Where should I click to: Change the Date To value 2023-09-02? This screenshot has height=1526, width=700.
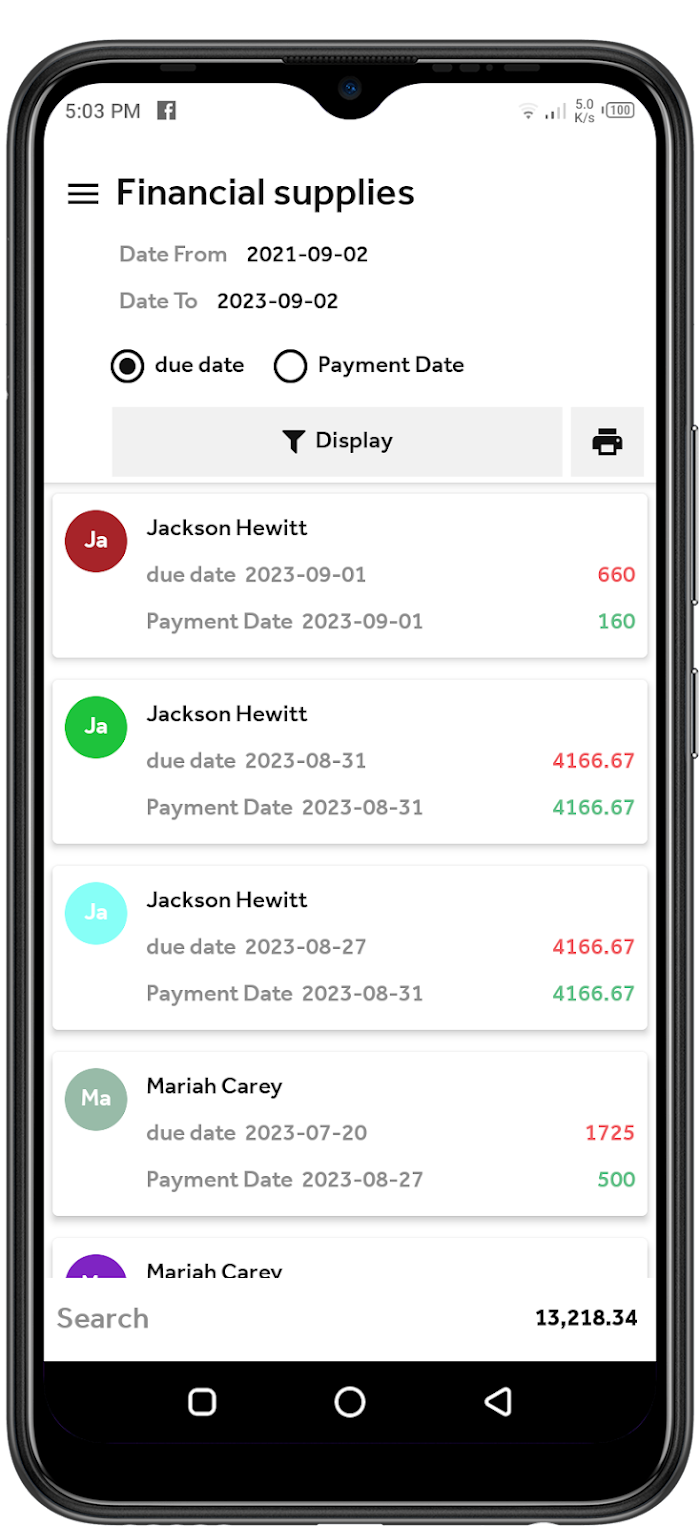point(277,301)
